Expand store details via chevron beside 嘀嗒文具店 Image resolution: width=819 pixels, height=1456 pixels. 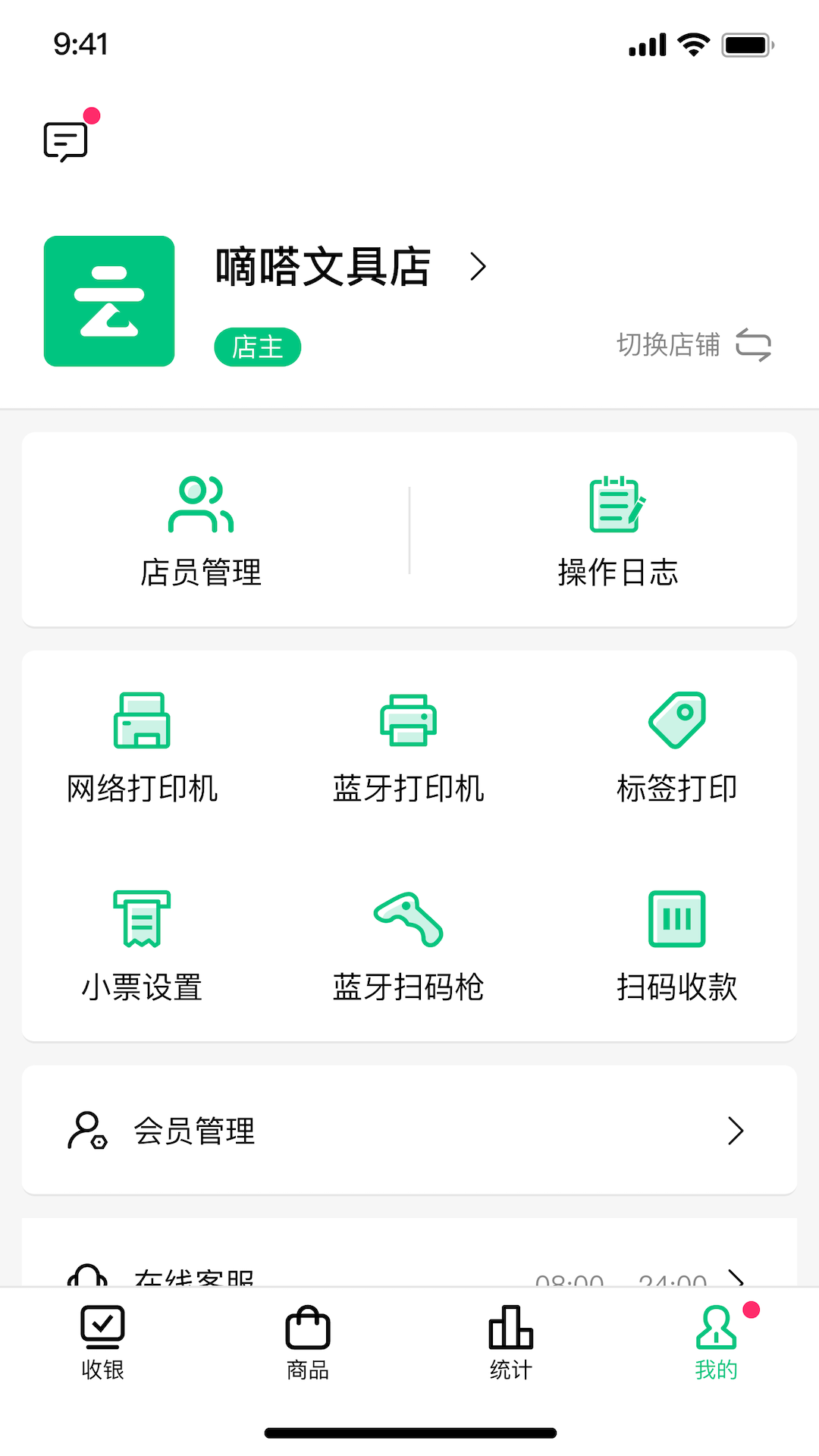click(x=479, y=267)
